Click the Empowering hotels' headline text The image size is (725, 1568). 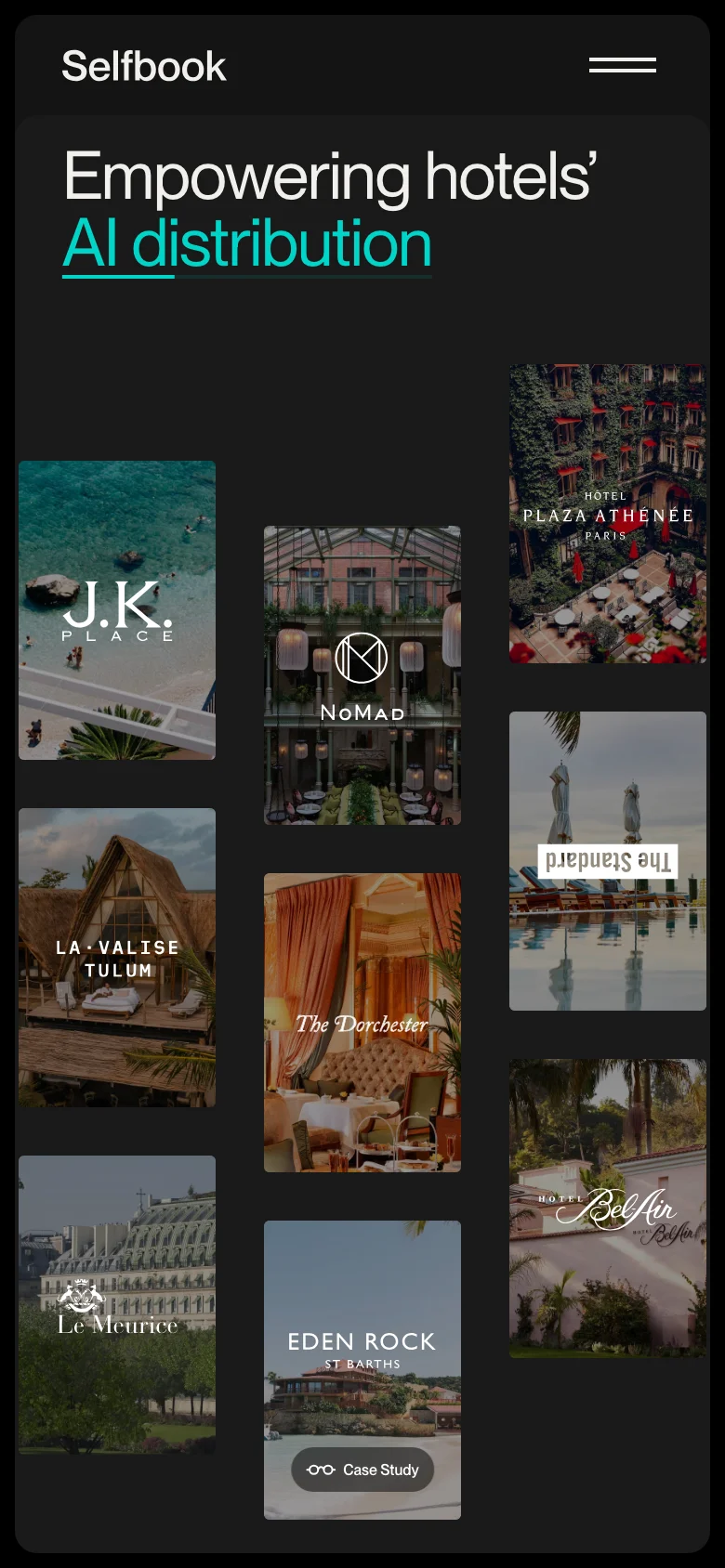tap(331, 175)
